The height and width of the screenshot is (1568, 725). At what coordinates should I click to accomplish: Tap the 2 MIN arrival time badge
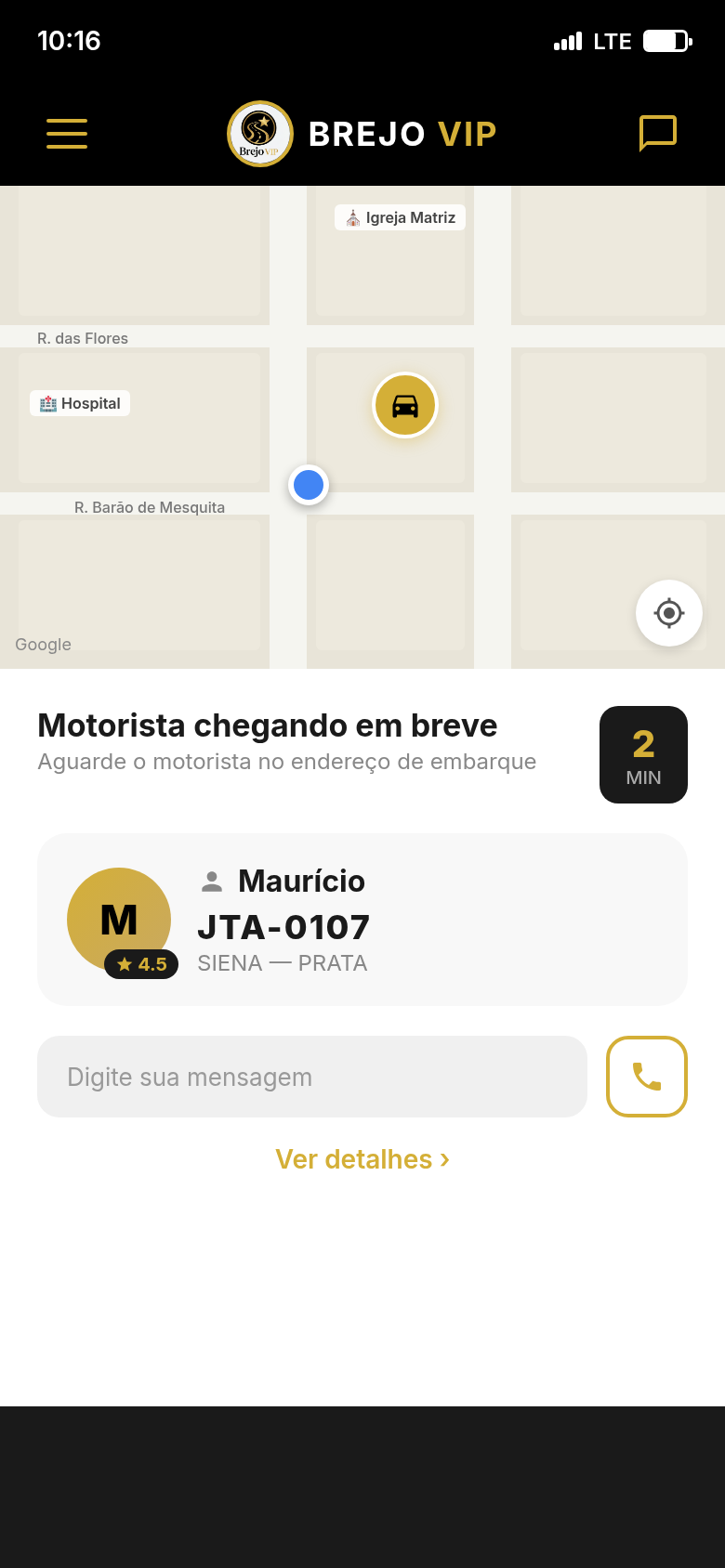pos(643,754)
